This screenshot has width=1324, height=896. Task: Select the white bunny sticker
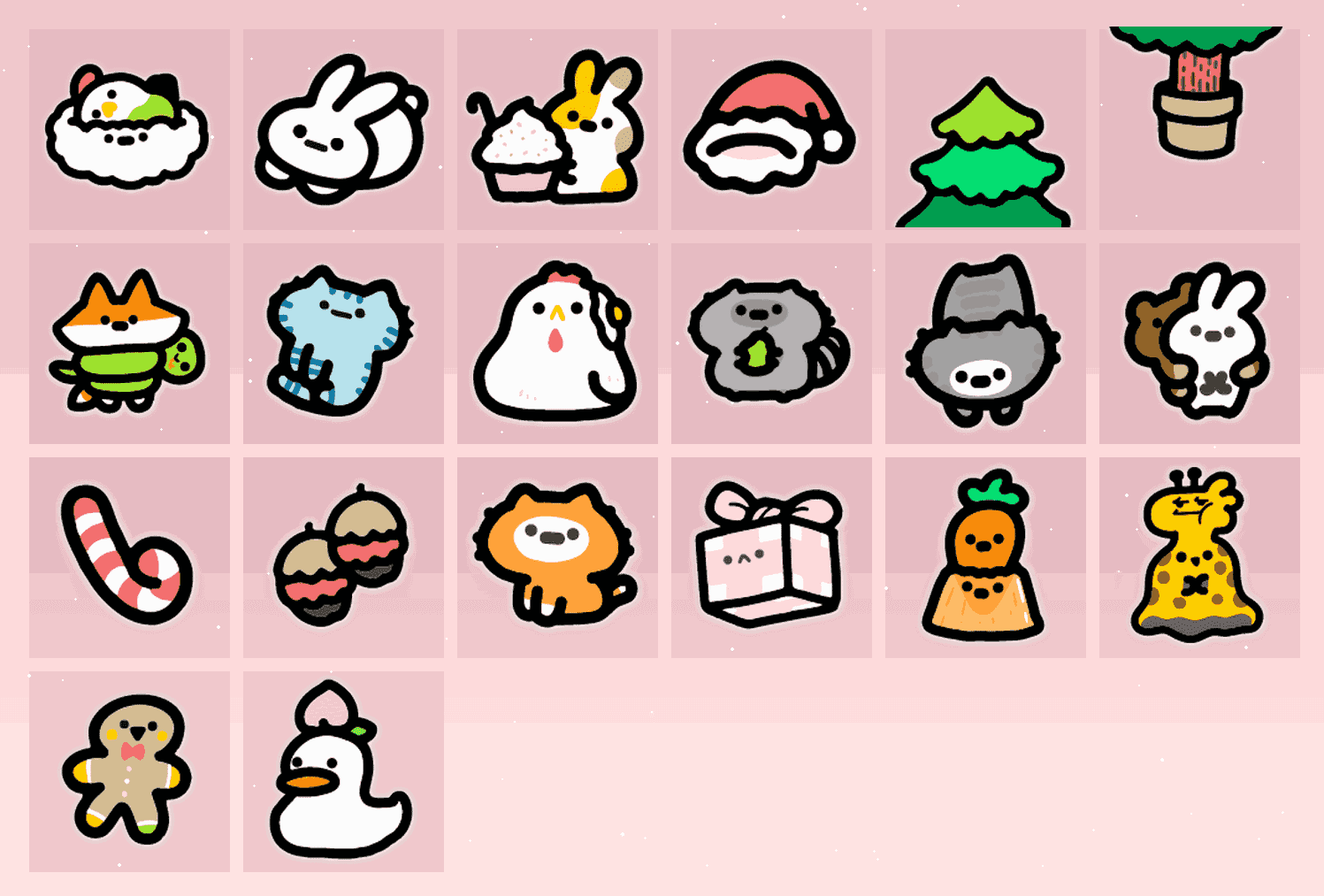point(343,130)
